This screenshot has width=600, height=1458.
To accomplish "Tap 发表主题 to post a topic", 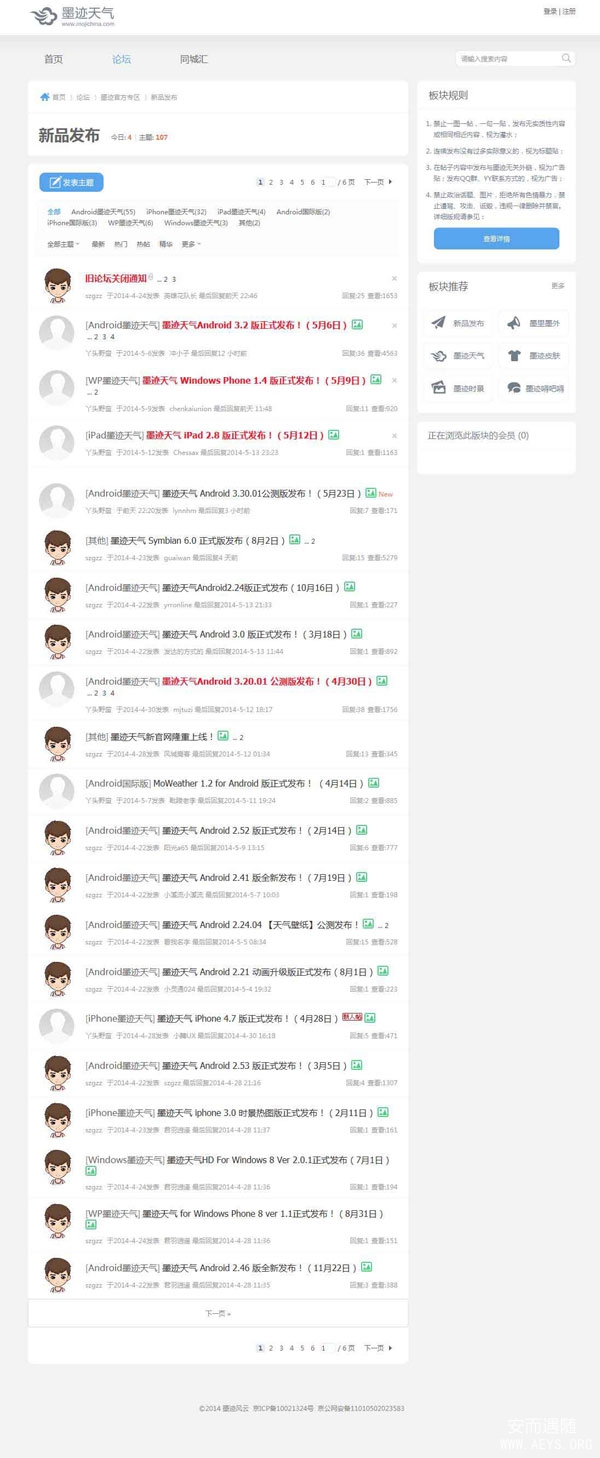I will click(x=71, y=183).
